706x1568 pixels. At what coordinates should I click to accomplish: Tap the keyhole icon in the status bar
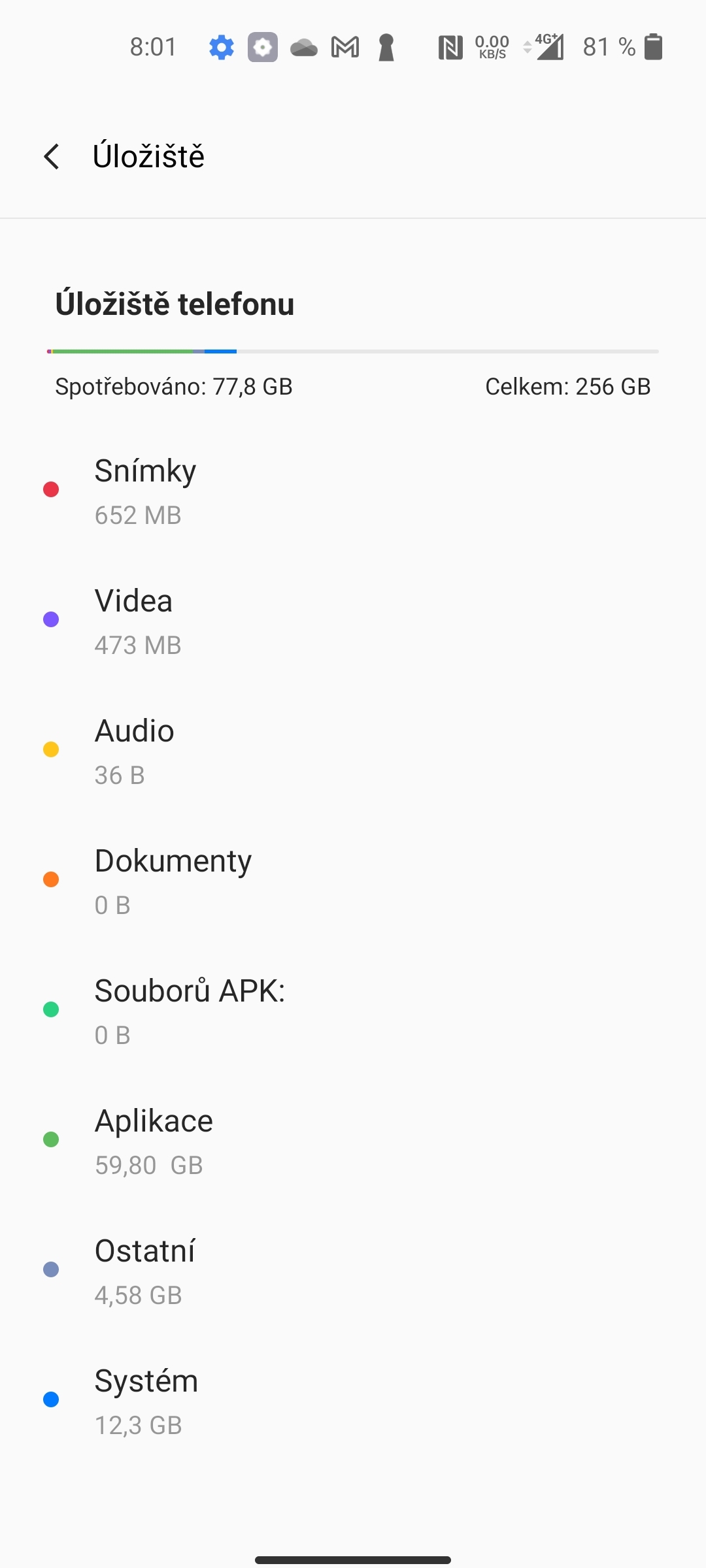coord(386,47)
